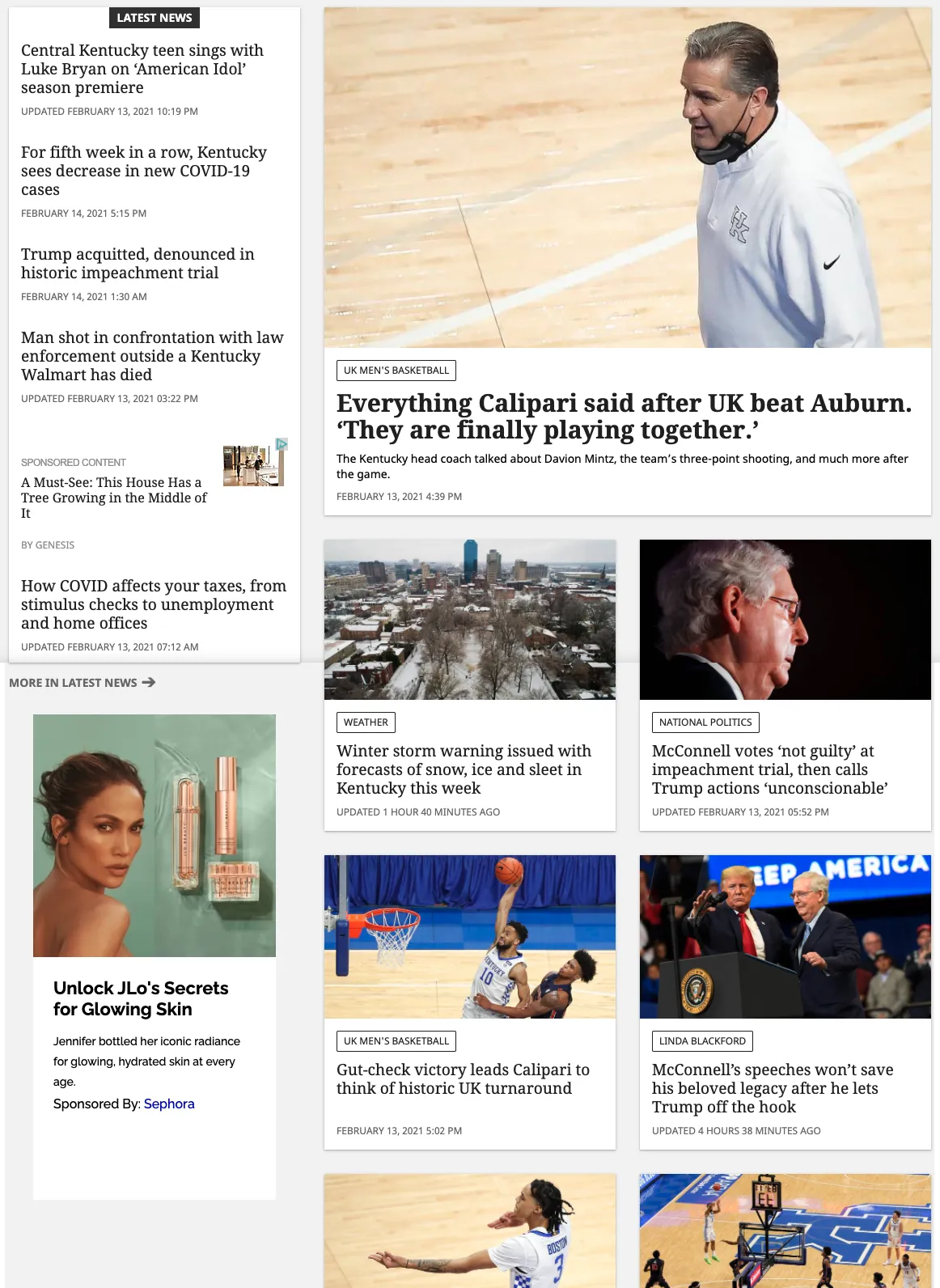The height and width of the screenshot is (1288, 940).
Task: Open Trump acquitted impeachment trial headline
Action: [138, 264]
